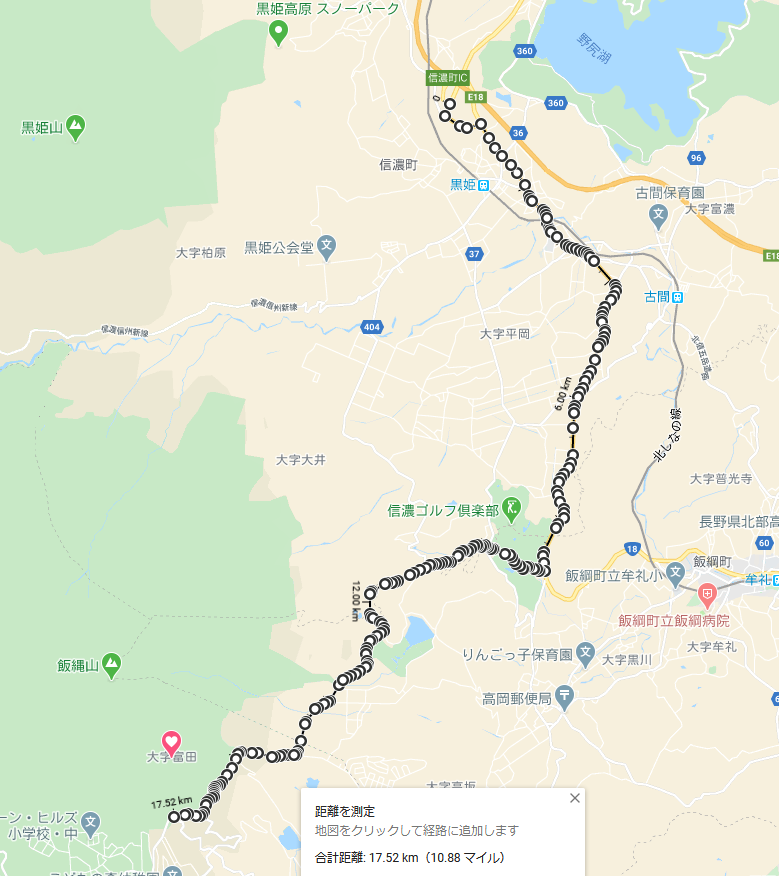
Task: Close the distance measurement card
Action: pos(574,798)
